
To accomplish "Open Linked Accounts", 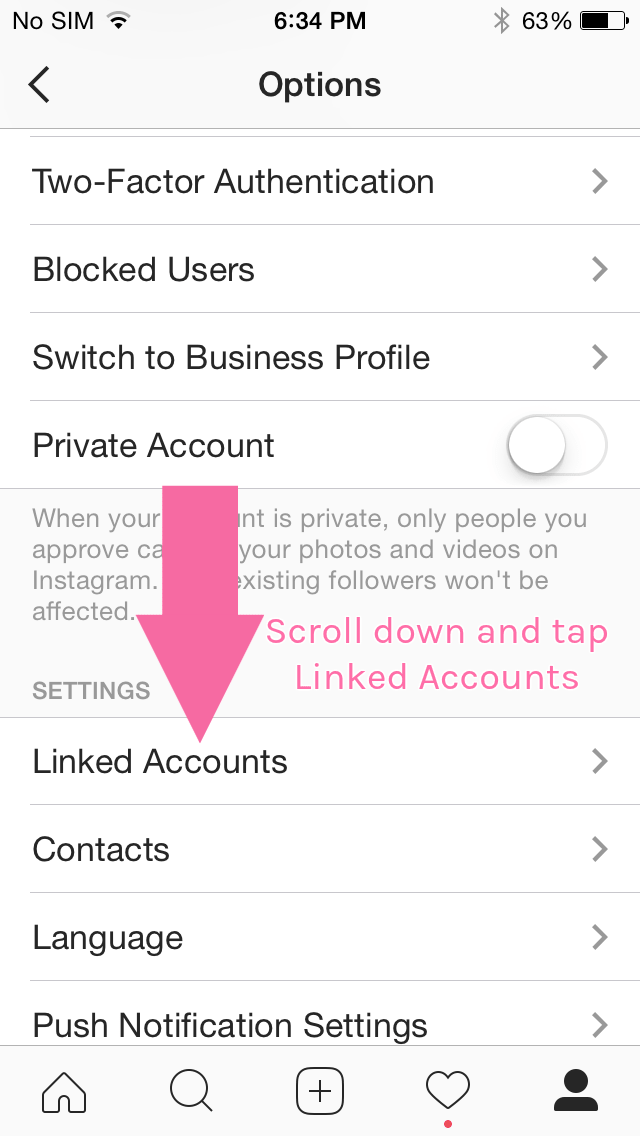I will (x=320, y=762).
